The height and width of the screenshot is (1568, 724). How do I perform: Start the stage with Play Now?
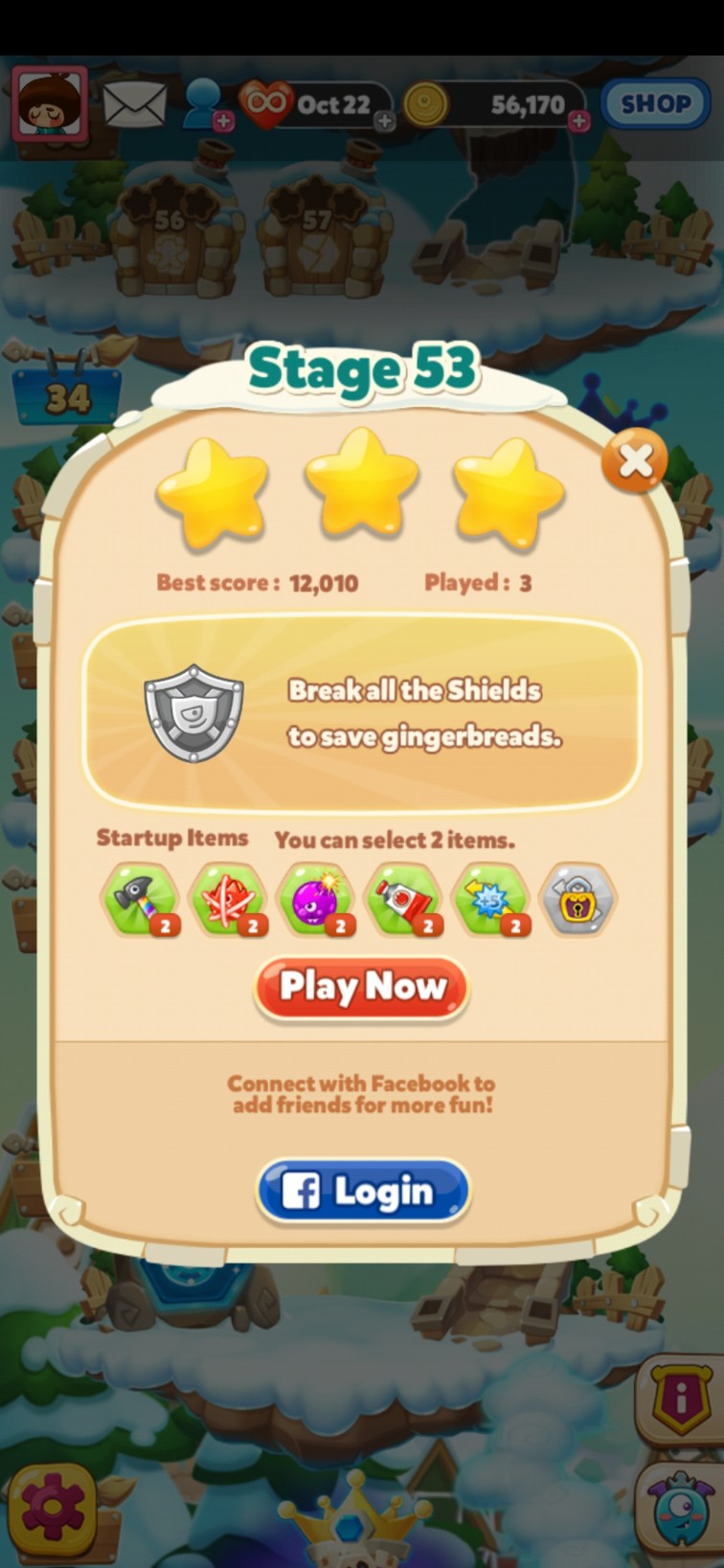tap(361, 987)
